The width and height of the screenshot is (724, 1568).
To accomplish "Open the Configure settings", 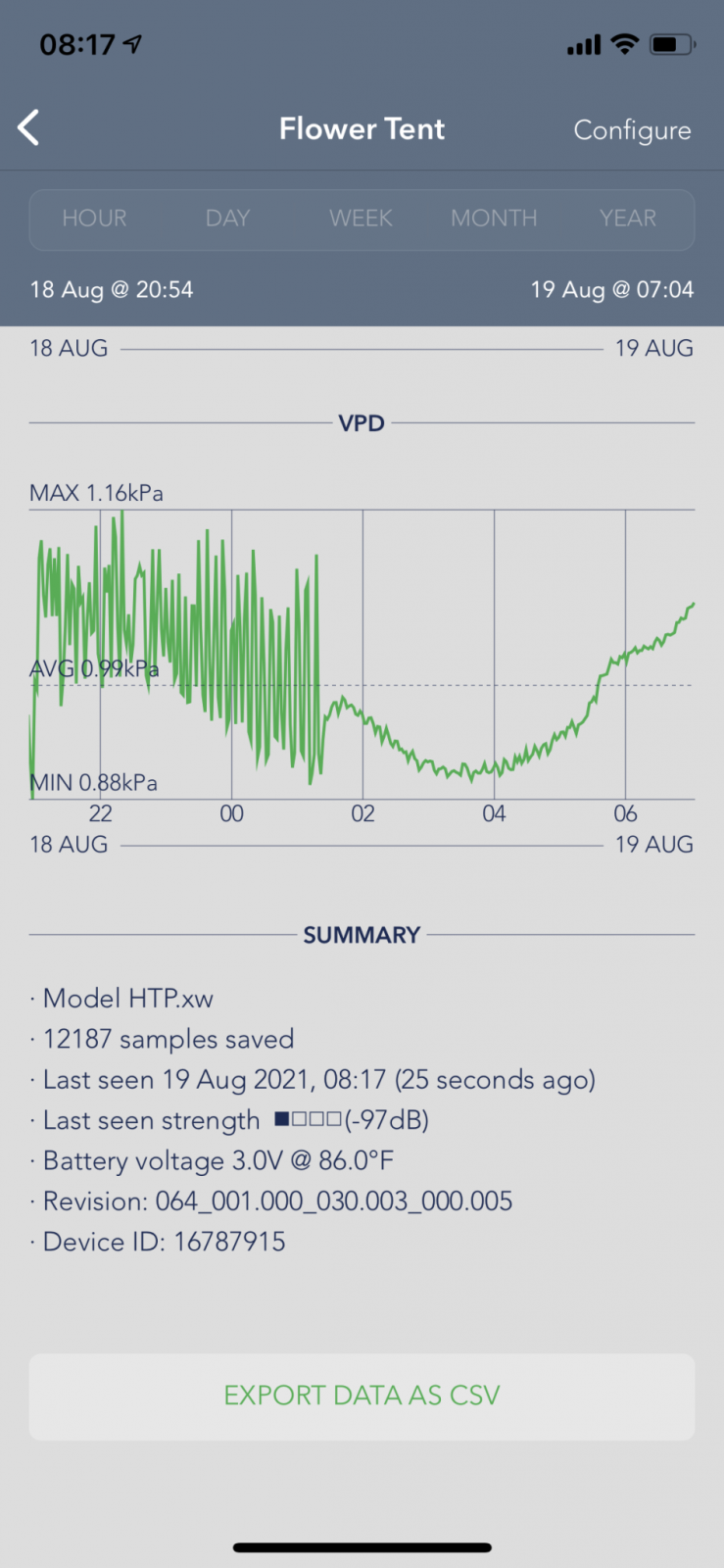I will 632,130.
